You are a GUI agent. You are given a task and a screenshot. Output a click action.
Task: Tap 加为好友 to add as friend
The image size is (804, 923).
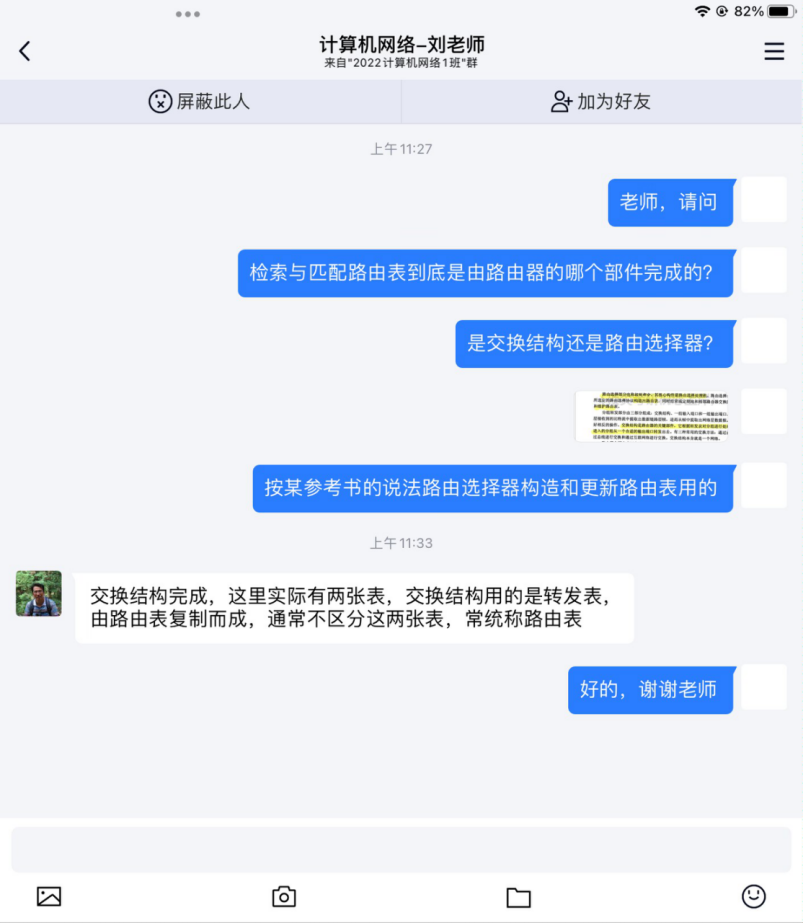[601, 101]
